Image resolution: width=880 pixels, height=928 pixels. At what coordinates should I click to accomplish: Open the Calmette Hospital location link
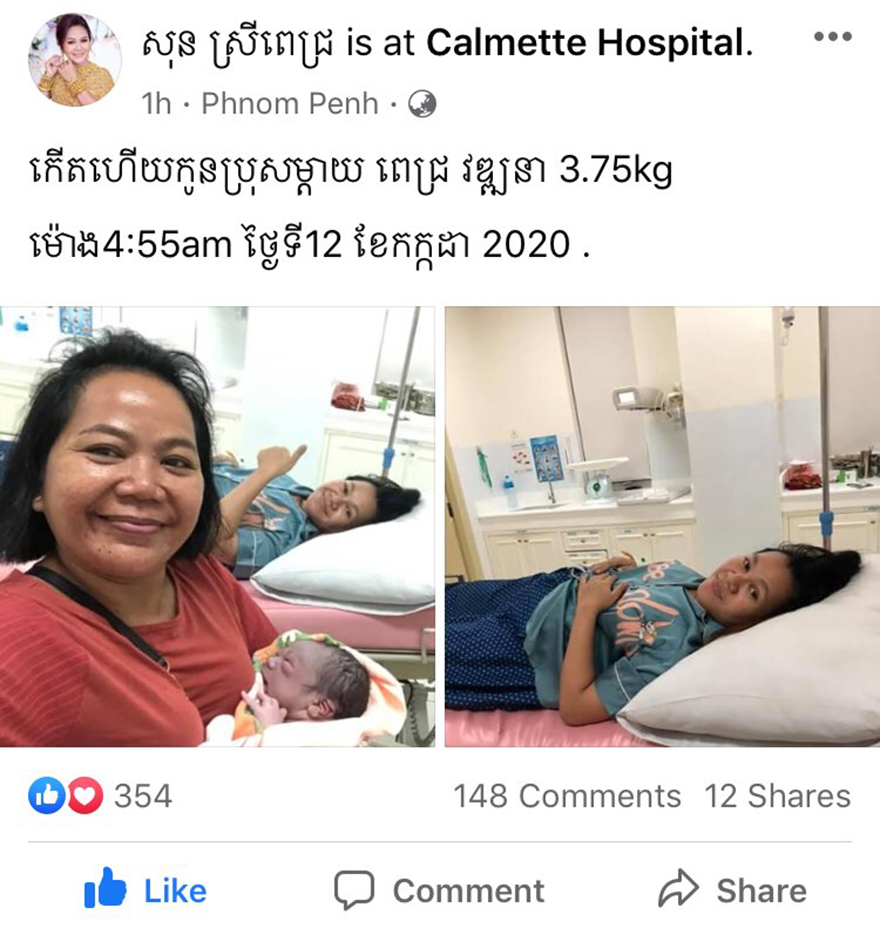click(588, 43)
